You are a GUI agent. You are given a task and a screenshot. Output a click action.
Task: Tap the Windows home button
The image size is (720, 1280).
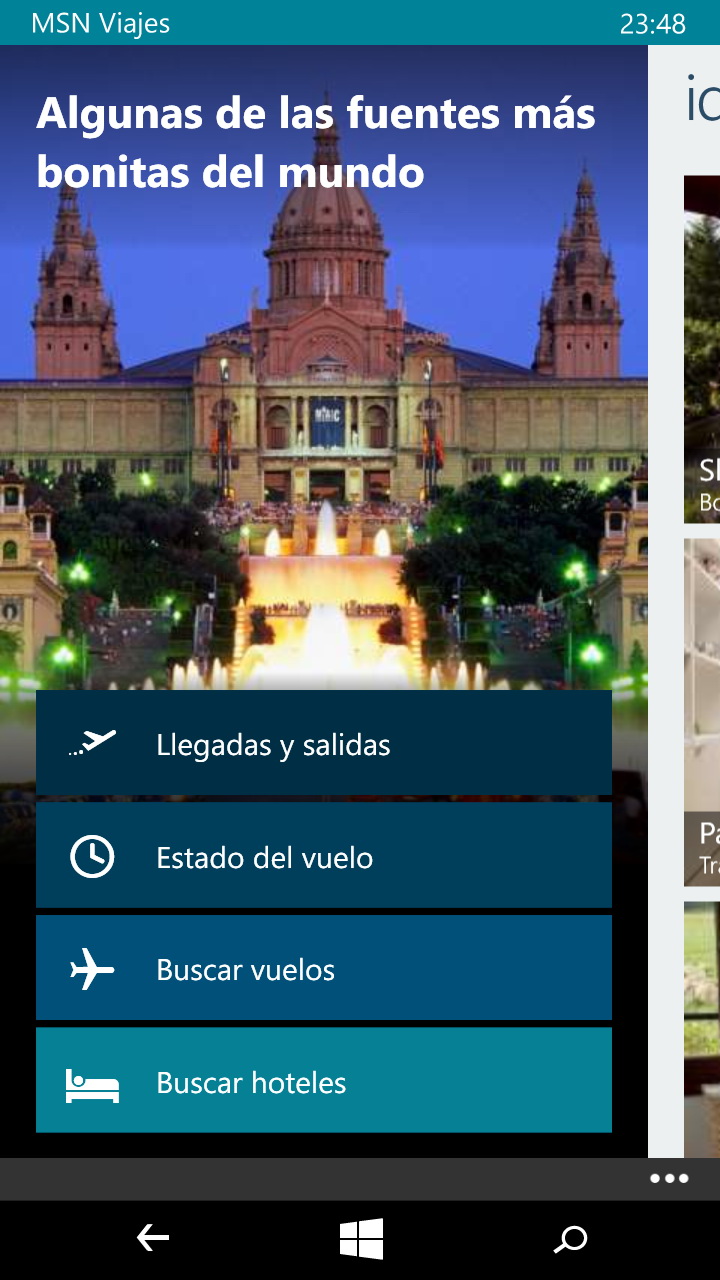tap(360, 1239)
